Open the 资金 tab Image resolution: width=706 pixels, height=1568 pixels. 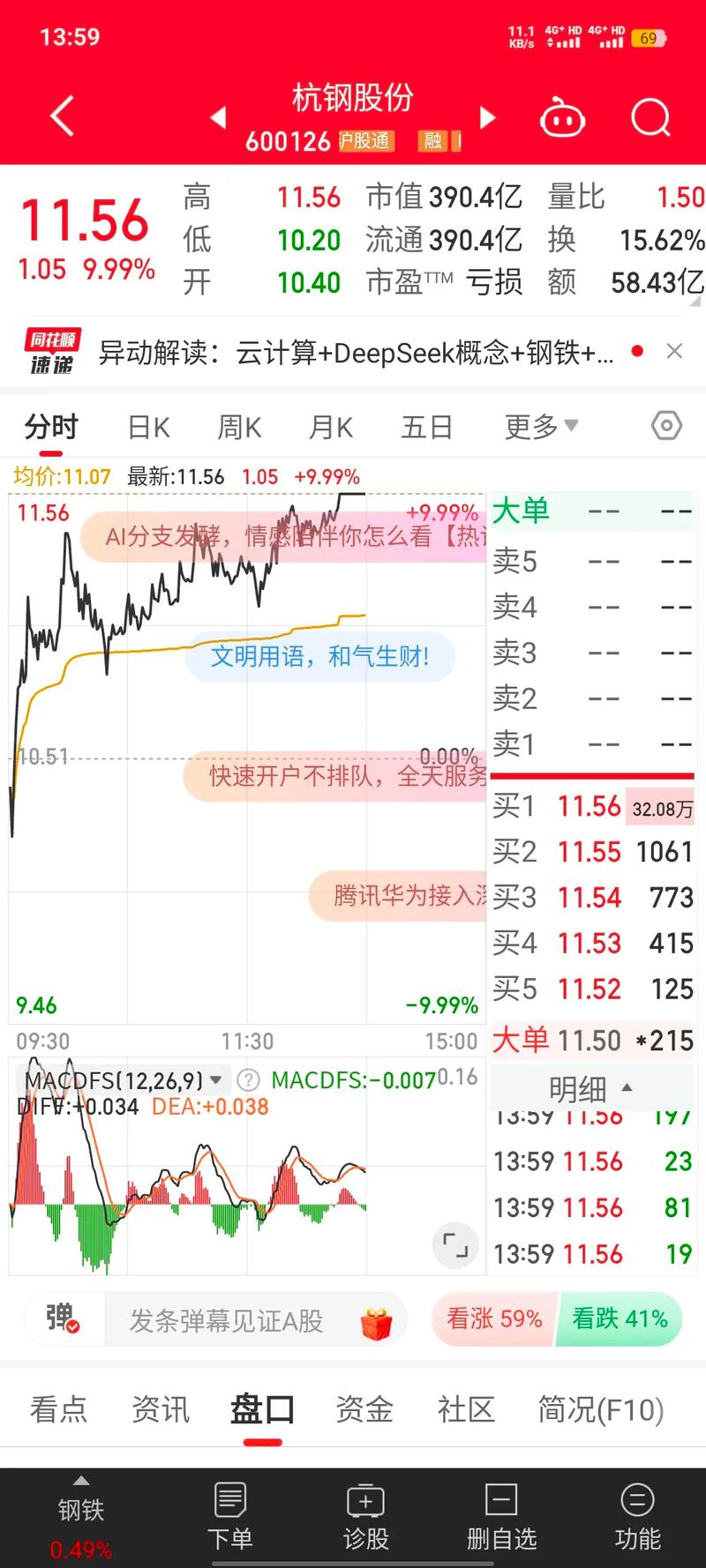pos(364,1409)
